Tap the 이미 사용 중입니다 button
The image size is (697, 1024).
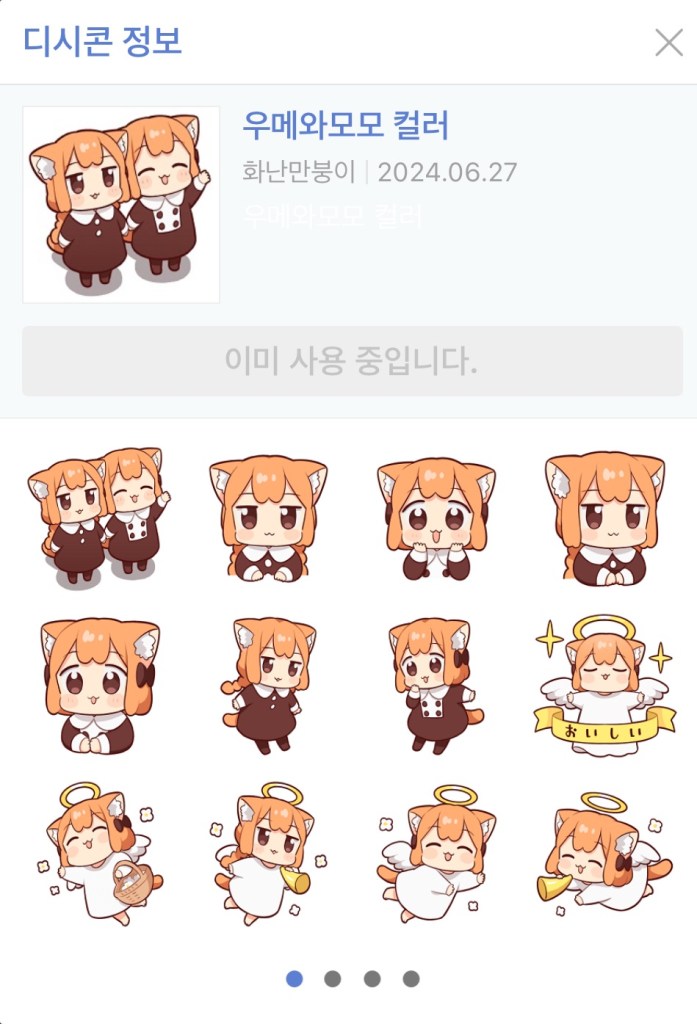point(352,361)
